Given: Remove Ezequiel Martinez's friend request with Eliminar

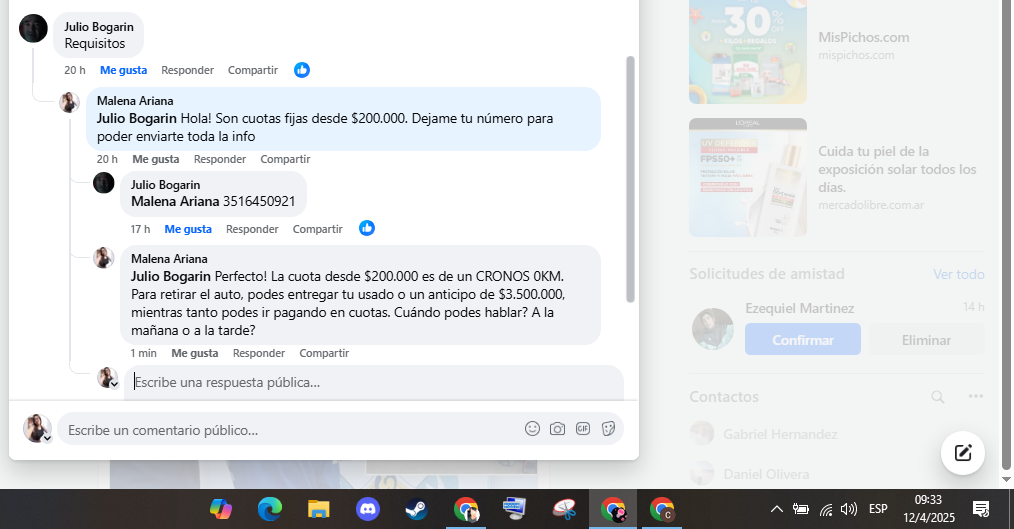Looking at the screenshot, I should point(926,340).
